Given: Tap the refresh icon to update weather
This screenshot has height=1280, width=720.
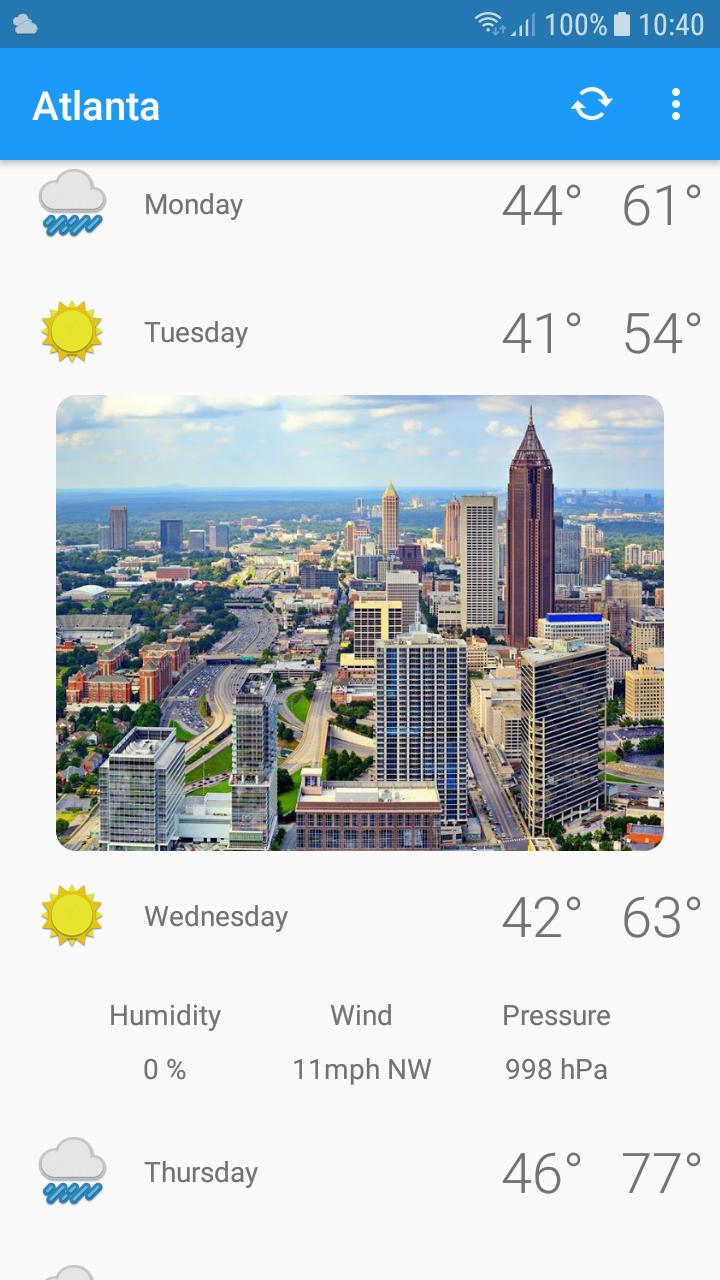Looking at the screenshot, I should click(x=592, y=104).
